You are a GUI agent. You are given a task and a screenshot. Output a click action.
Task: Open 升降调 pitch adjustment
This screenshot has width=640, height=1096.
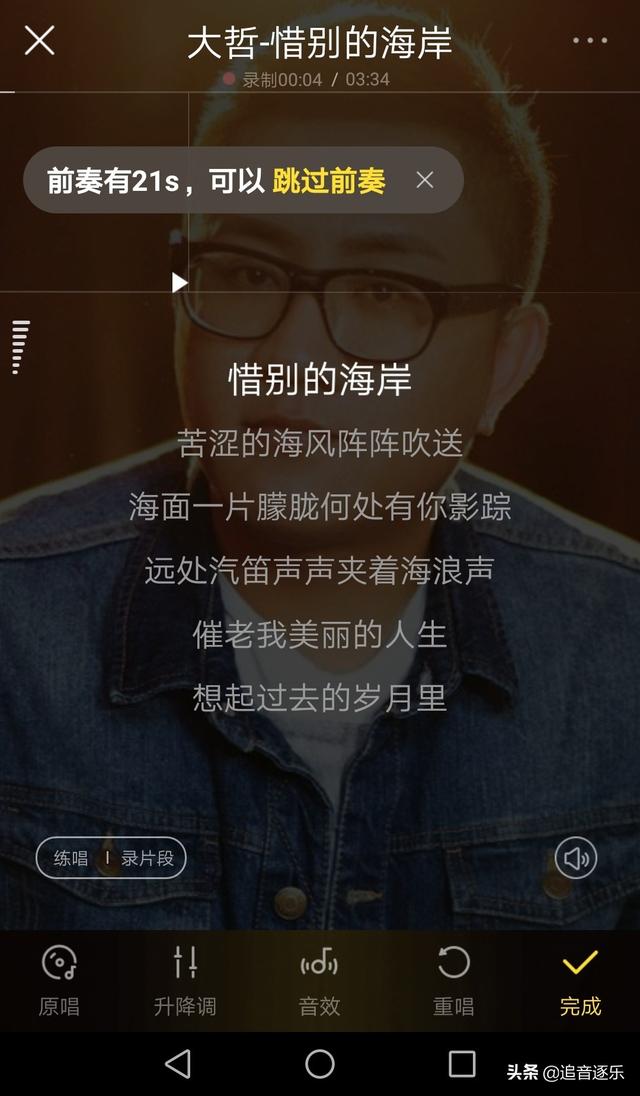coord(185,981)
